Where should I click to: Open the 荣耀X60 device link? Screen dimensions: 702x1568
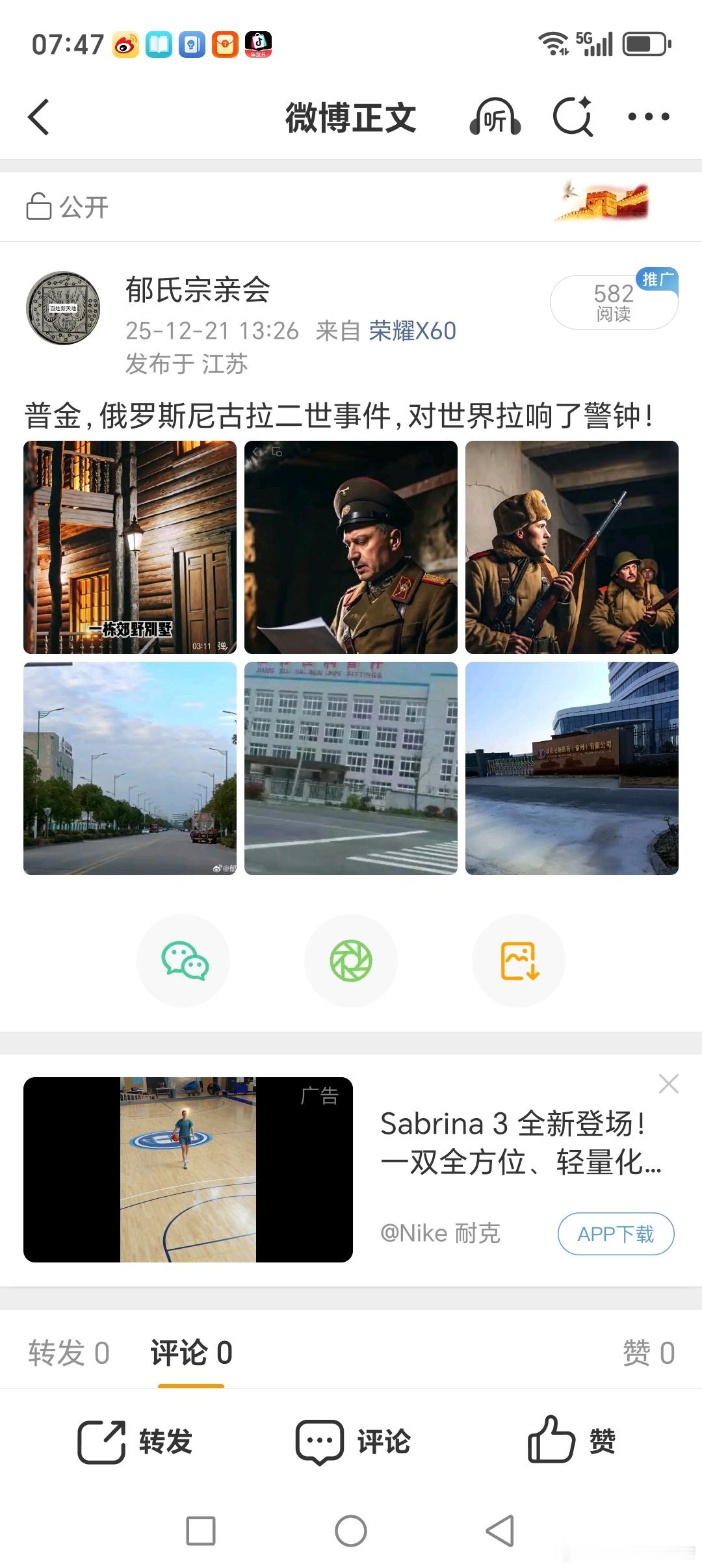click(413, 332)
